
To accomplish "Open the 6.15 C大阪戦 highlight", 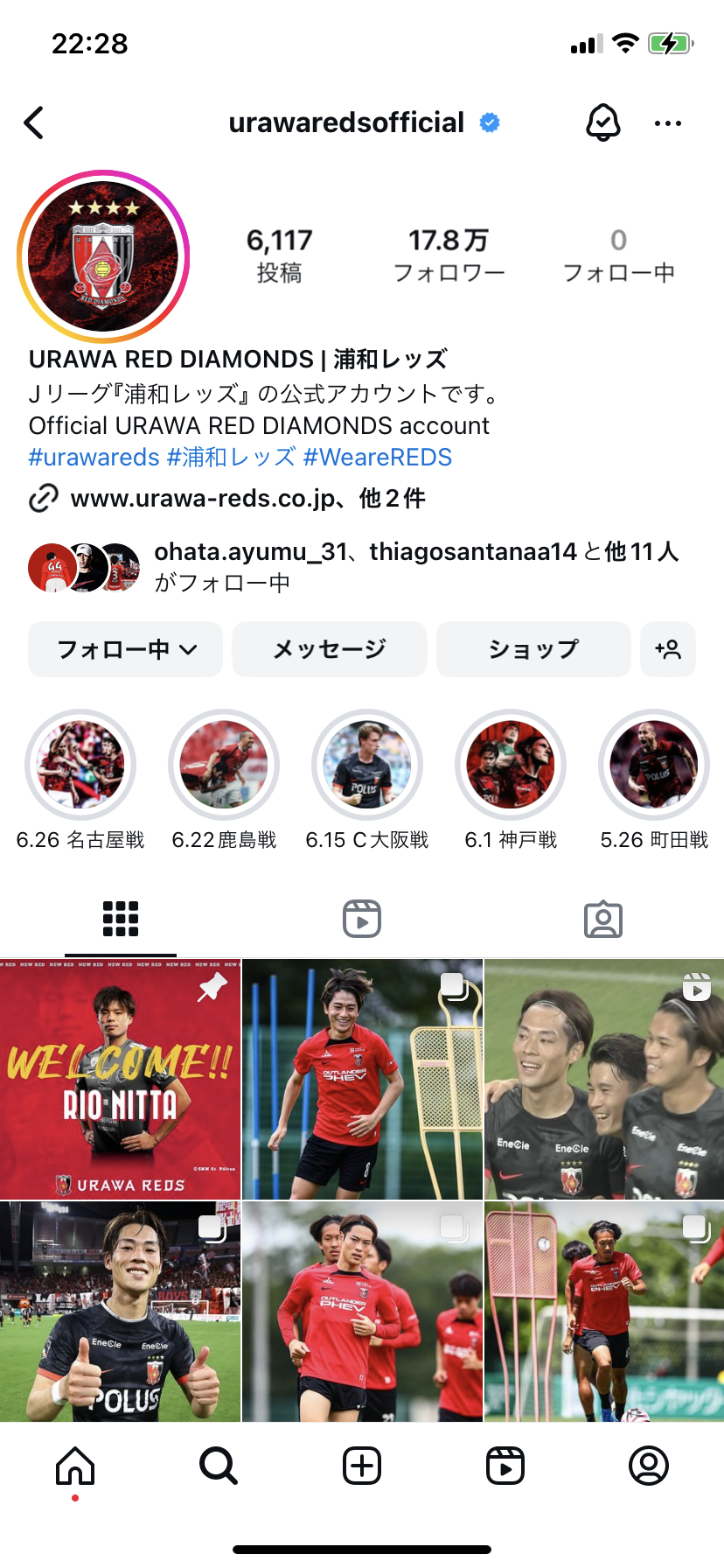I will coord(367,765).
